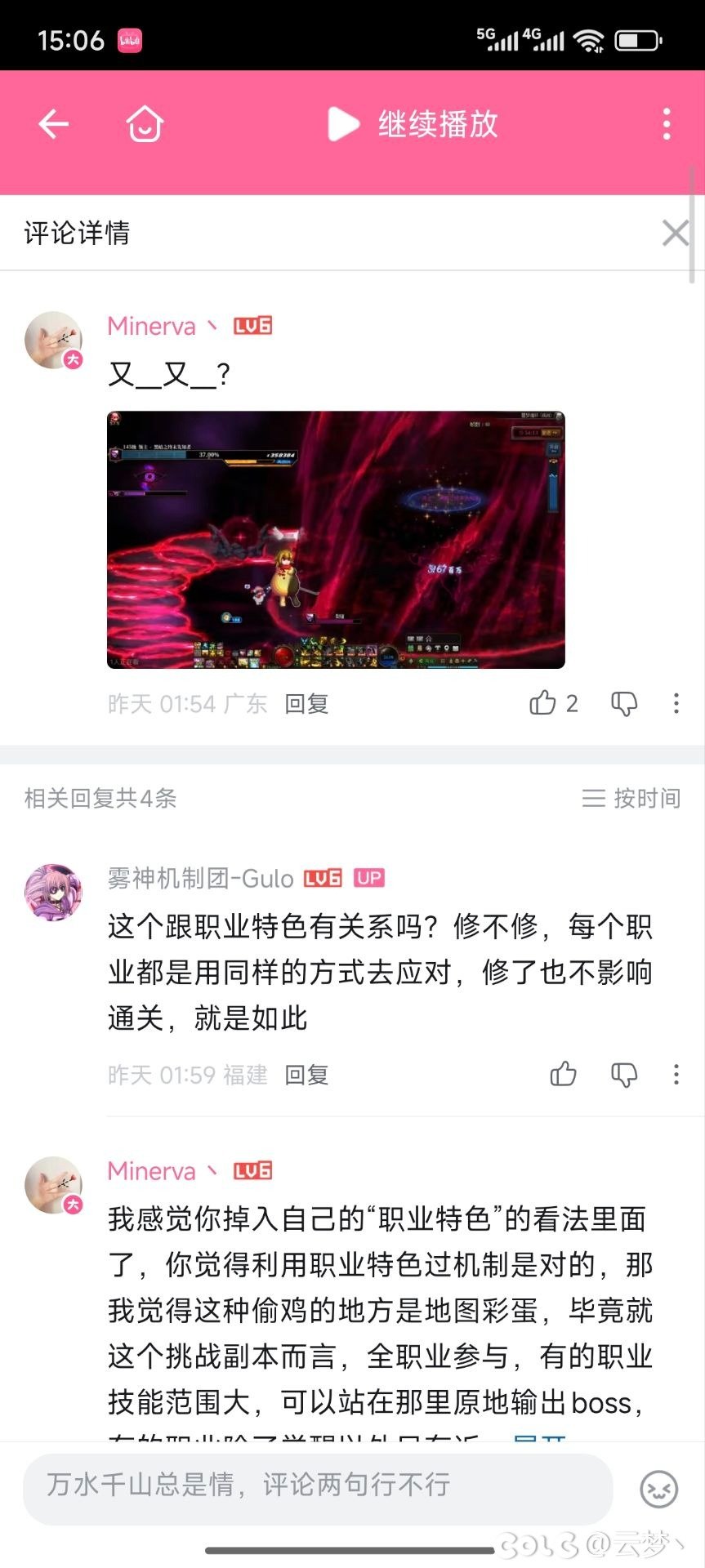Open more options on Minerva's top comment
This screenshot has width=705, height=1568.
[x=676, y=703]
